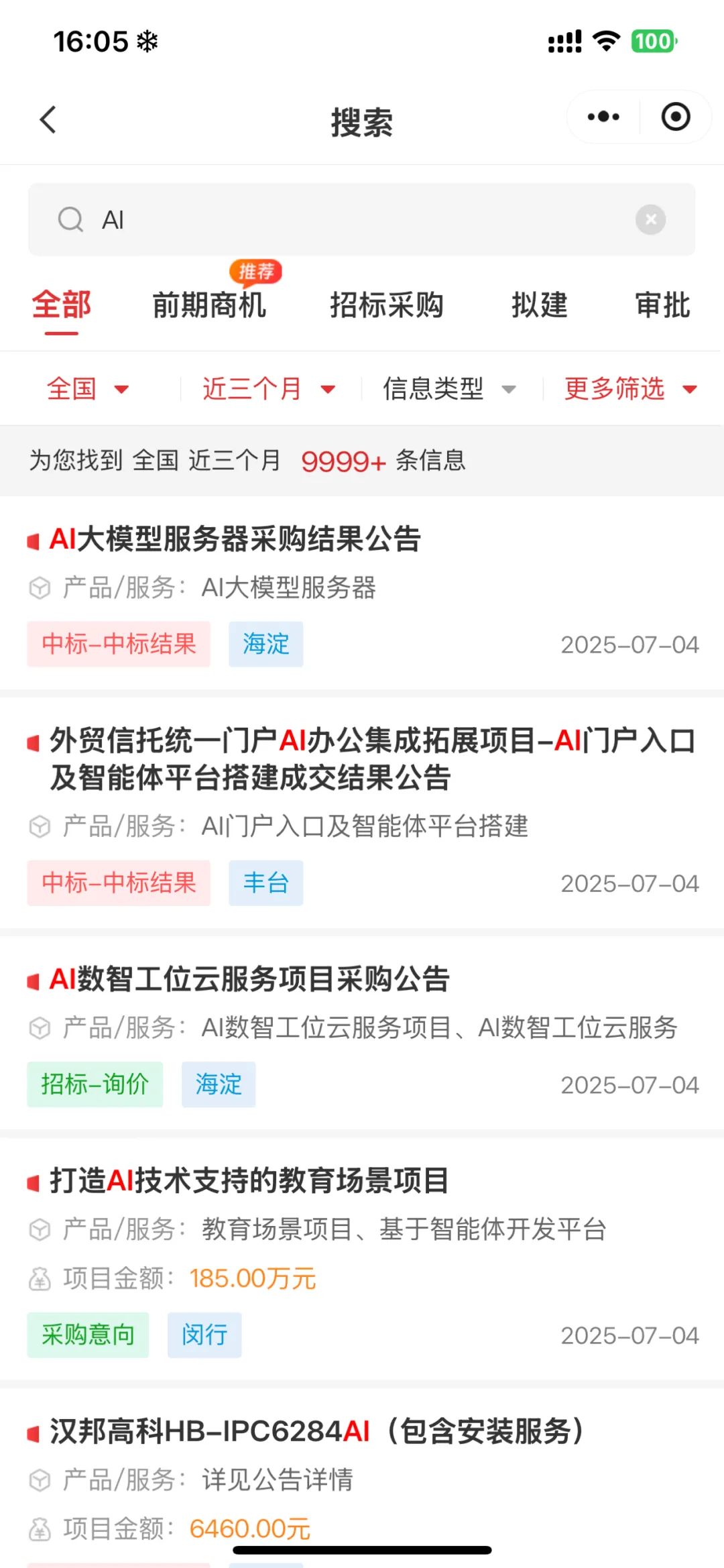Open the mini program three-dot menu
This screenshot has height=1568, width=724.
pyautogui.click(x=603, y=117)
